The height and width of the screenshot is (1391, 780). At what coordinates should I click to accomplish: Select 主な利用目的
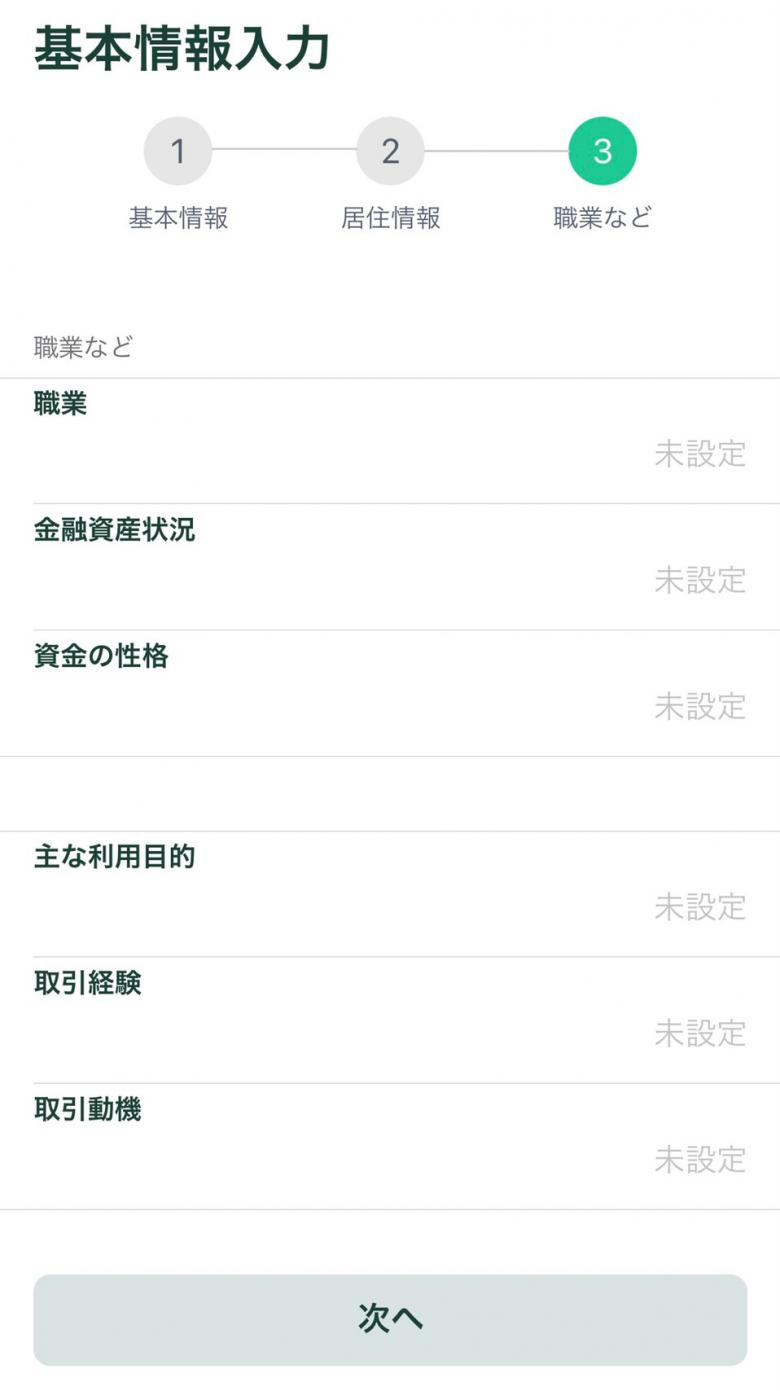coord(390,894)
